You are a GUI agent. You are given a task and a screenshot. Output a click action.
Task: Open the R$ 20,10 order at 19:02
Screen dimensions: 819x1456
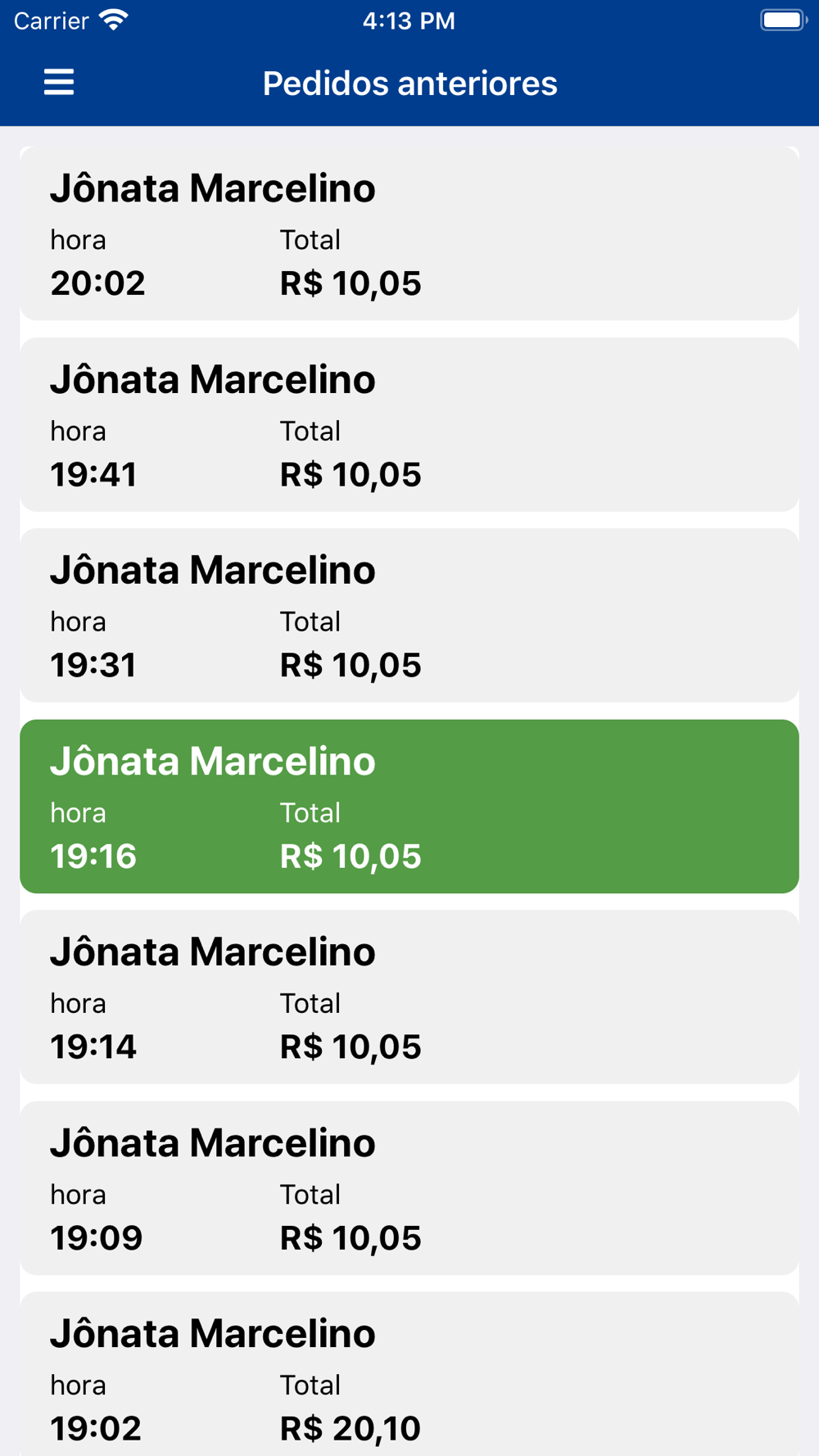click(409, 1376)
